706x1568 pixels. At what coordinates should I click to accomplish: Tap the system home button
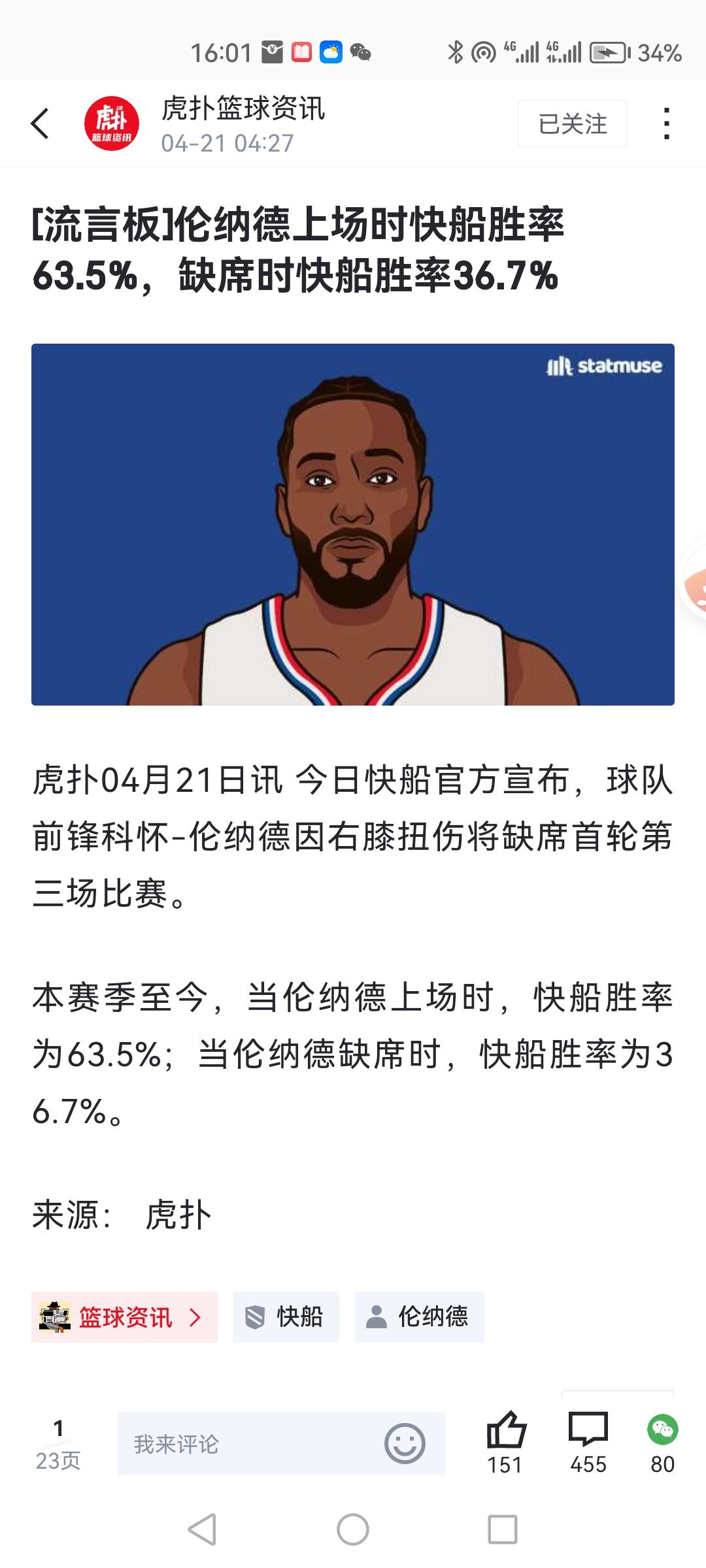[x=353, y=1529]
